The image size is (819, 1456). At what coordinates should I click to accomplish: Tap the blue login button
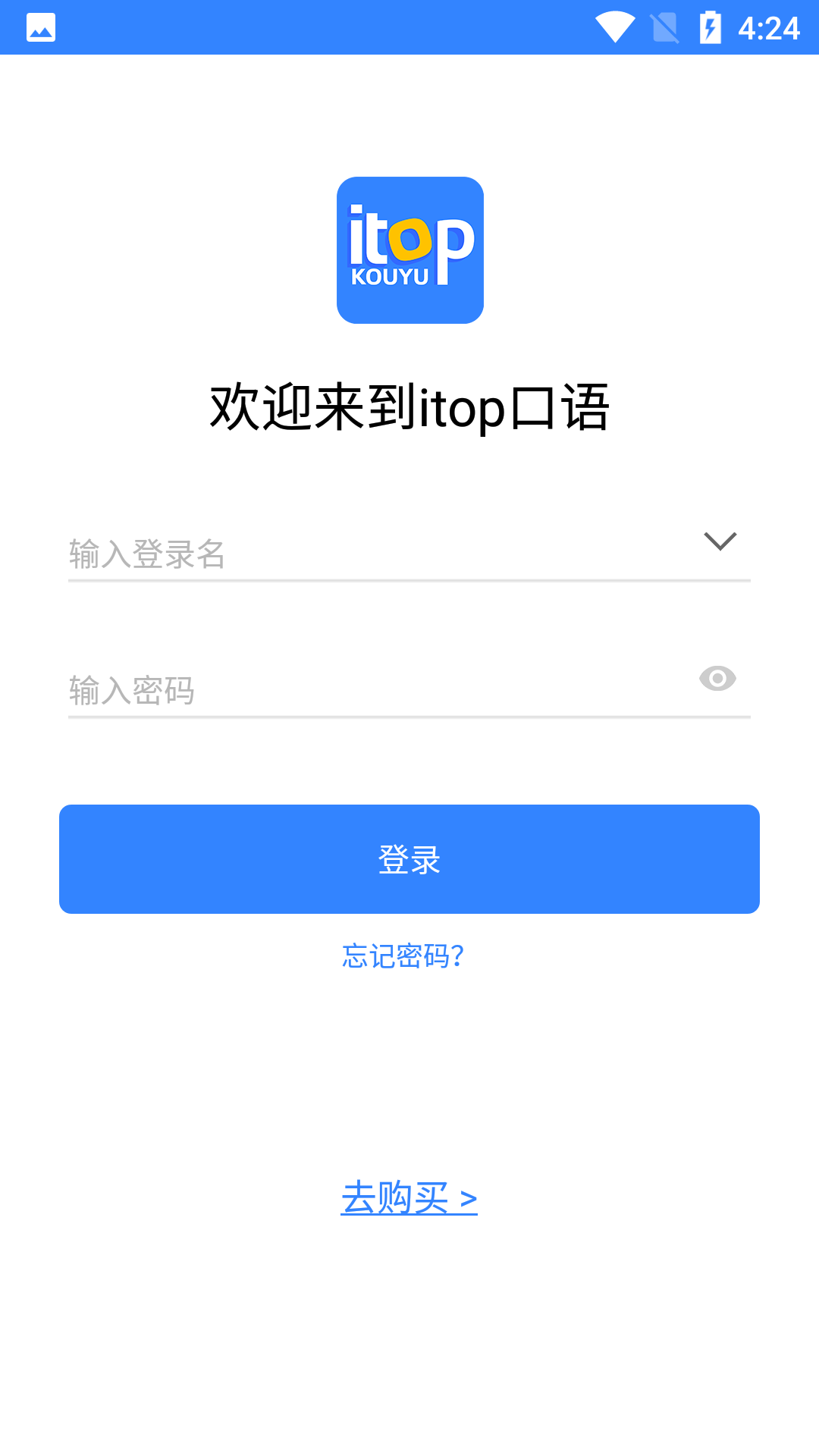409,858
